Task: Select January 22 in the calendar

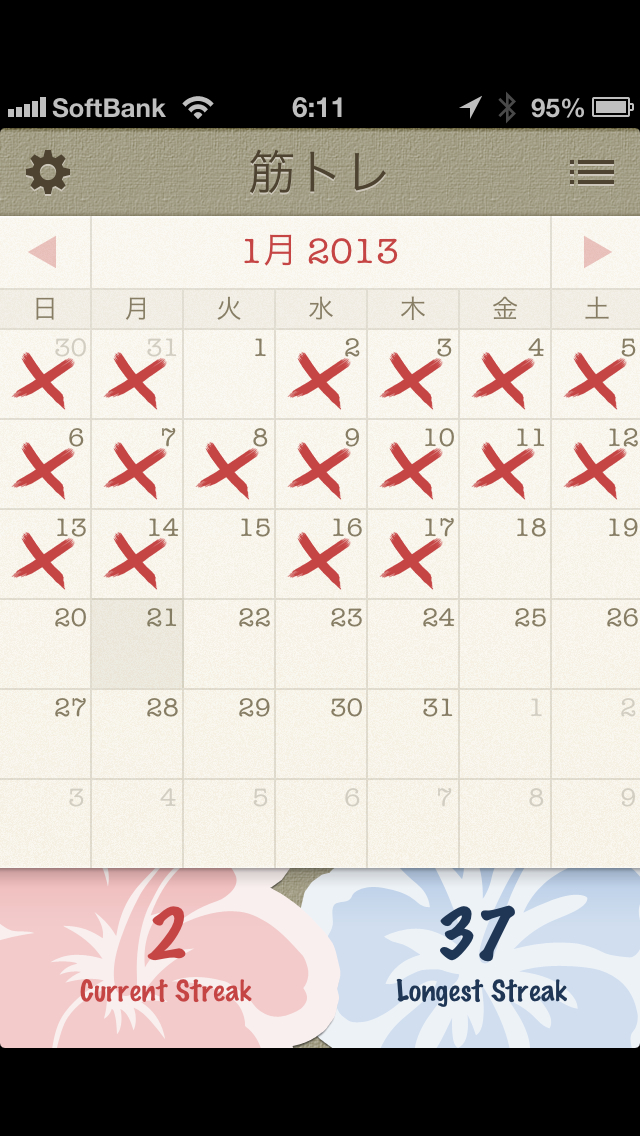Action: (x=229, y=645)
